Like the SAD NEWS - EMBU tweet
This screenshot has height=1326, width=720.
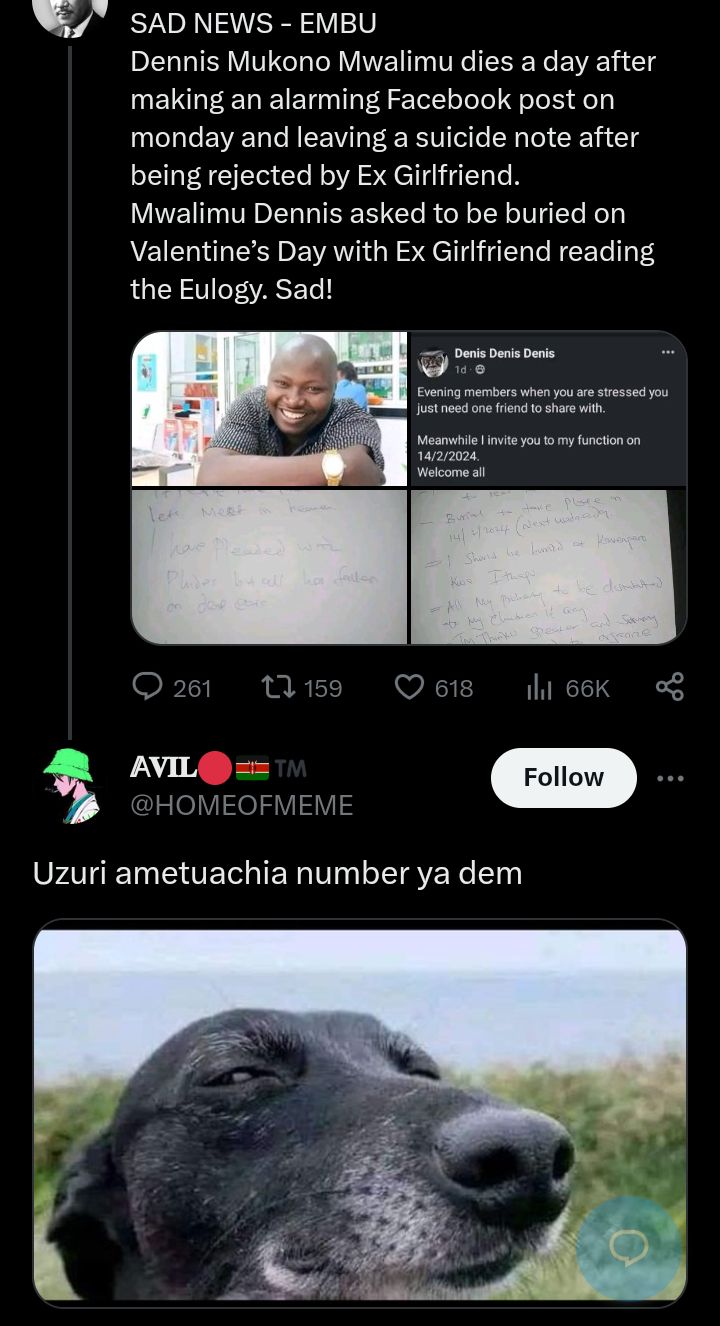pos(410,687)
